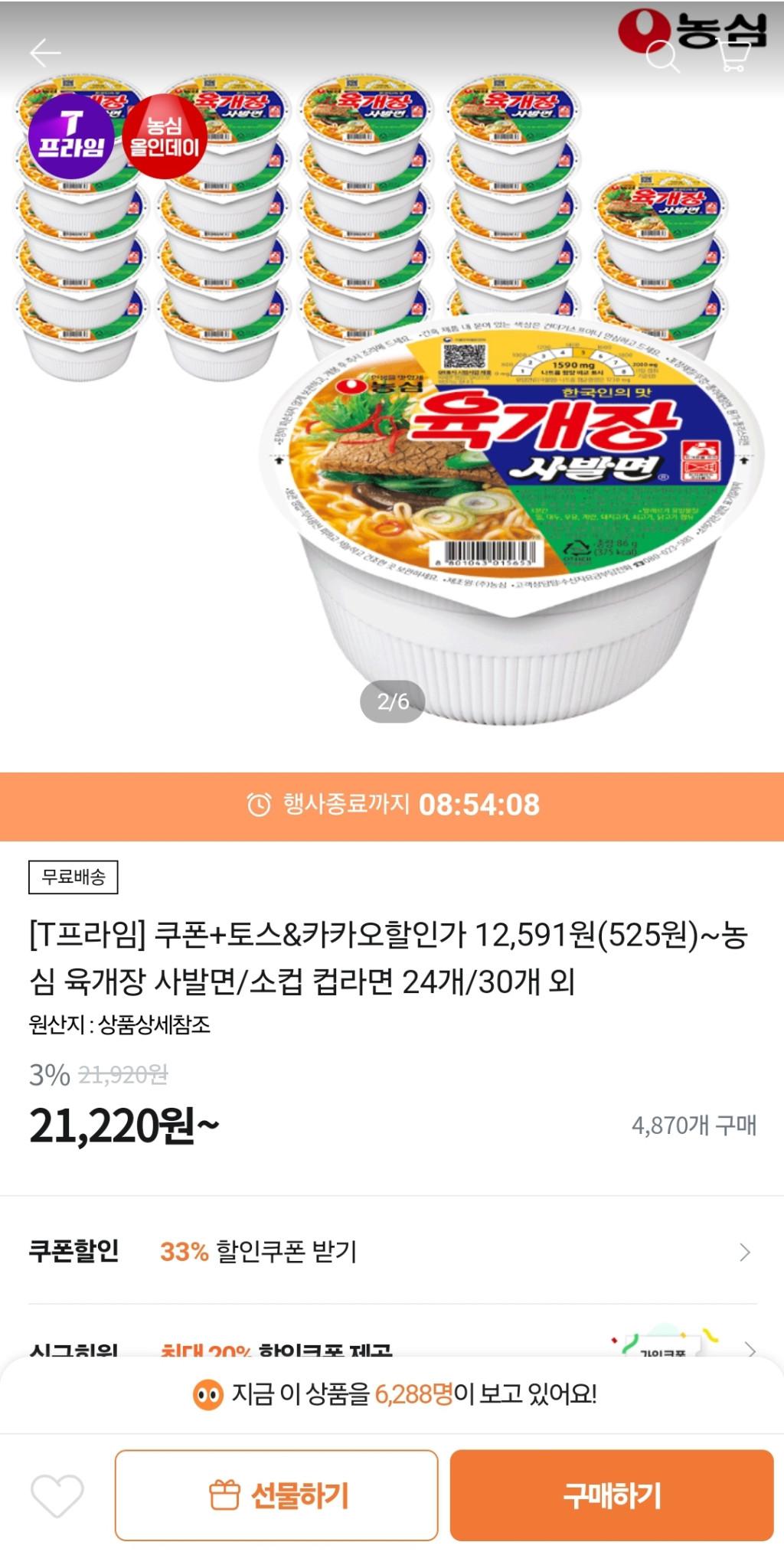
Task: Tap the 구매하기 purchase button
Action: (611, 1495)
